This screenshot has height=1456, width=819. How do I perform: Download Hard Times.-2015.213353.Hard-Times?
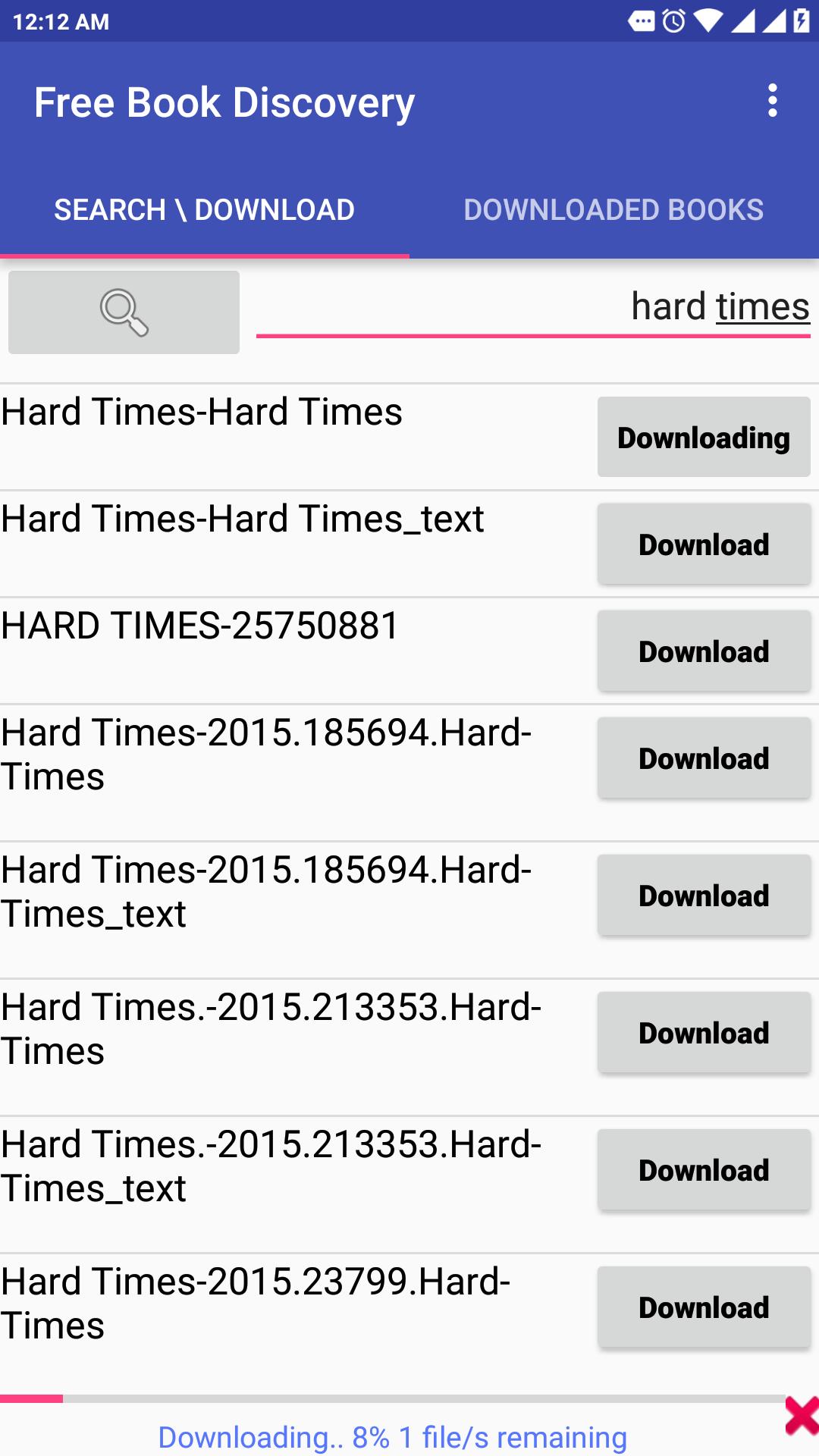pyautogui.click(x=704, y=1032)
